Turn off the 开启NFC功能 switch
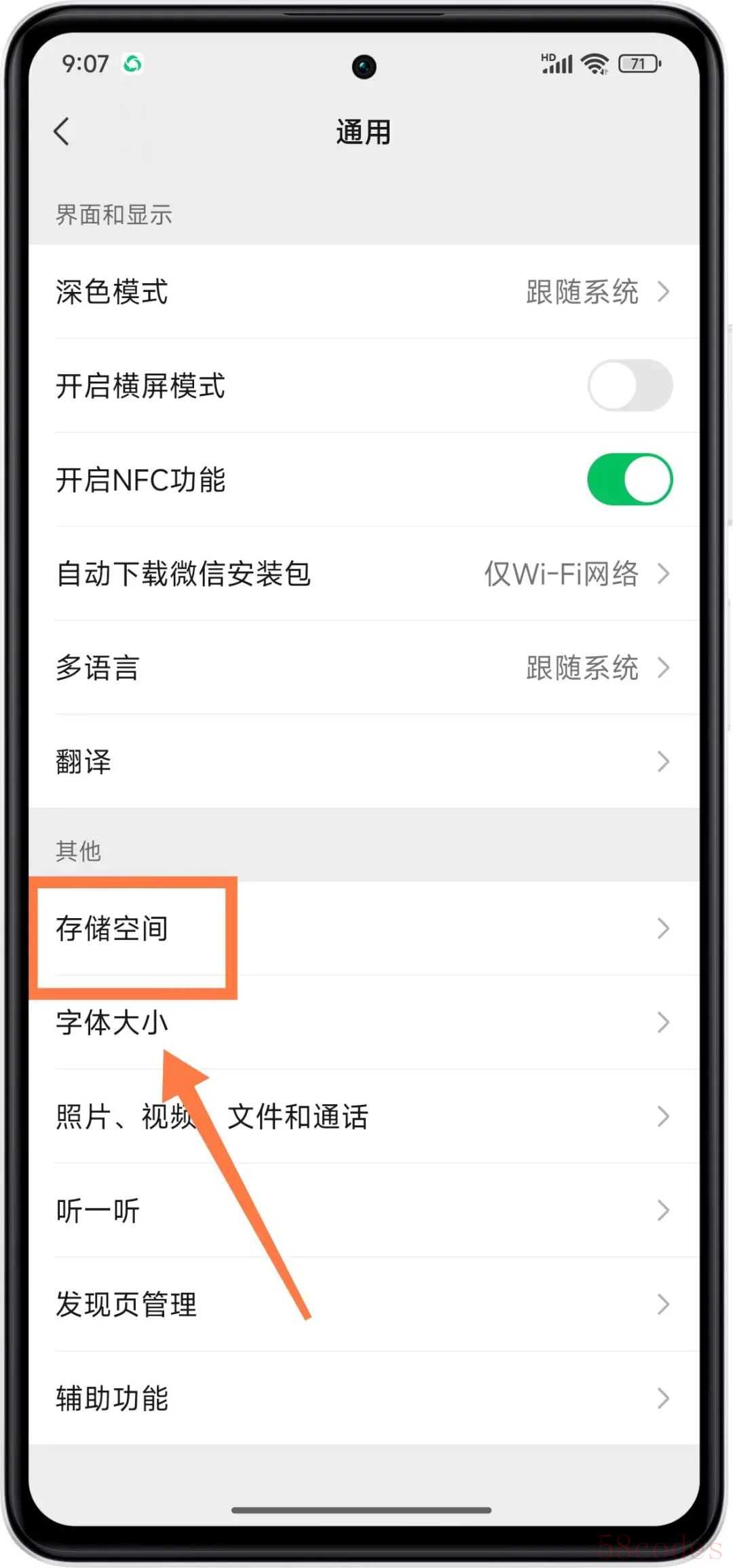The height and width of the screenshot is (1568, 733). pos(630,479)
